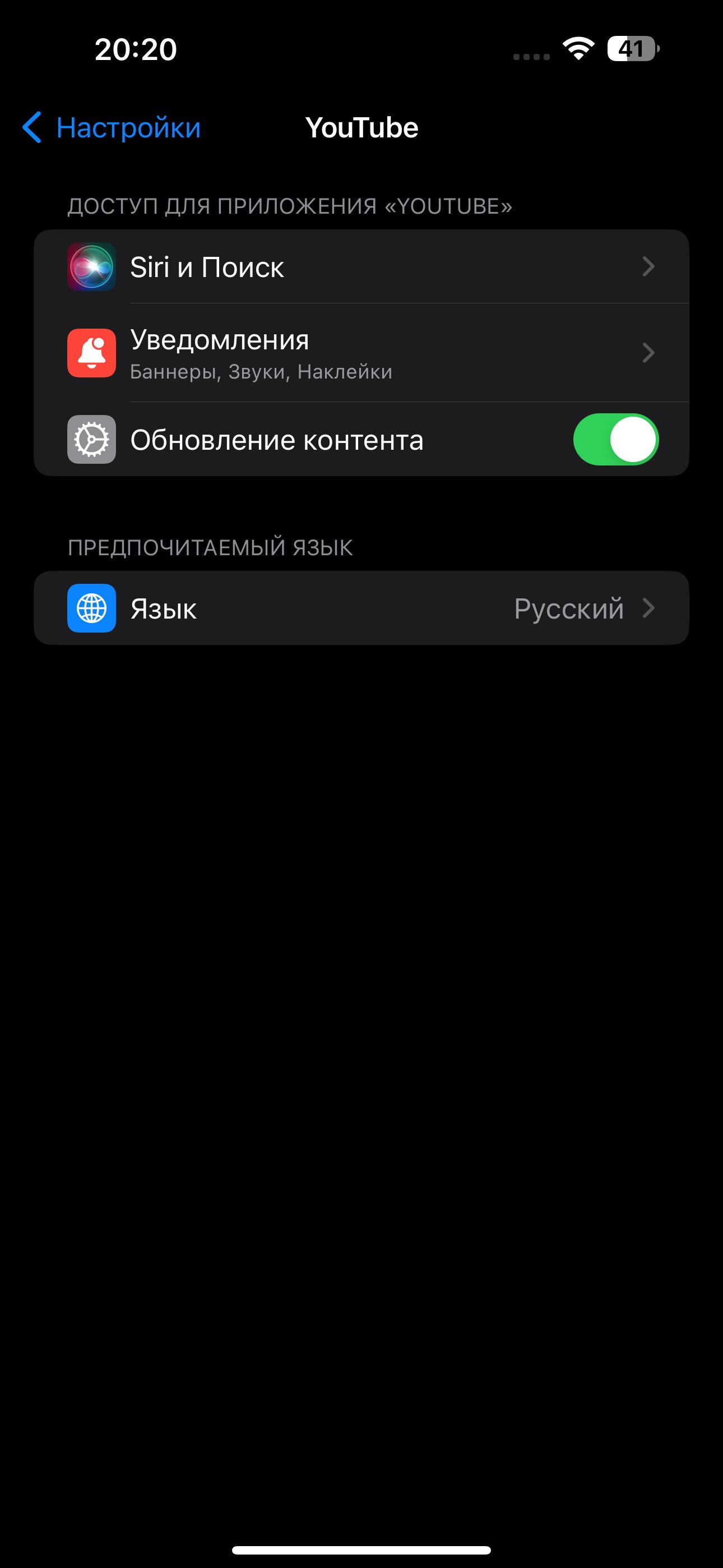
Task: Open Siri и Поиск settings
Action: (x=361, y=266)
